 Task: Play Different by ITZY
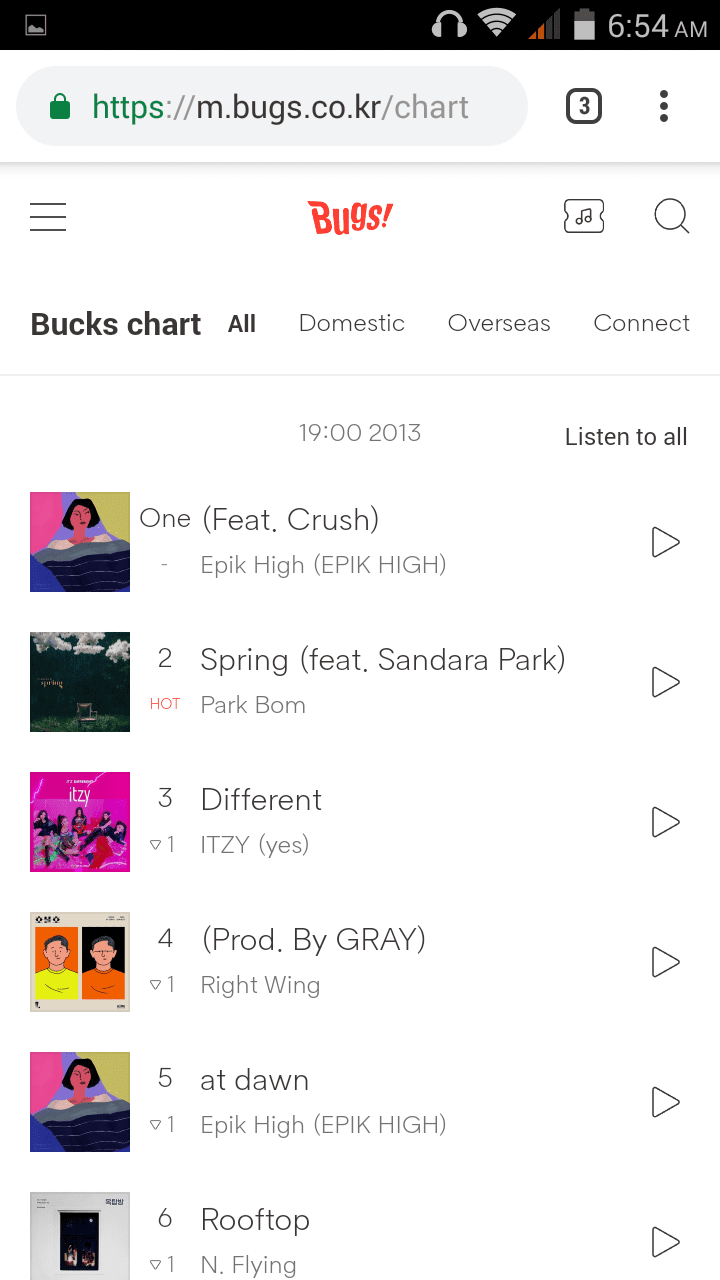(x=665, y=822)
